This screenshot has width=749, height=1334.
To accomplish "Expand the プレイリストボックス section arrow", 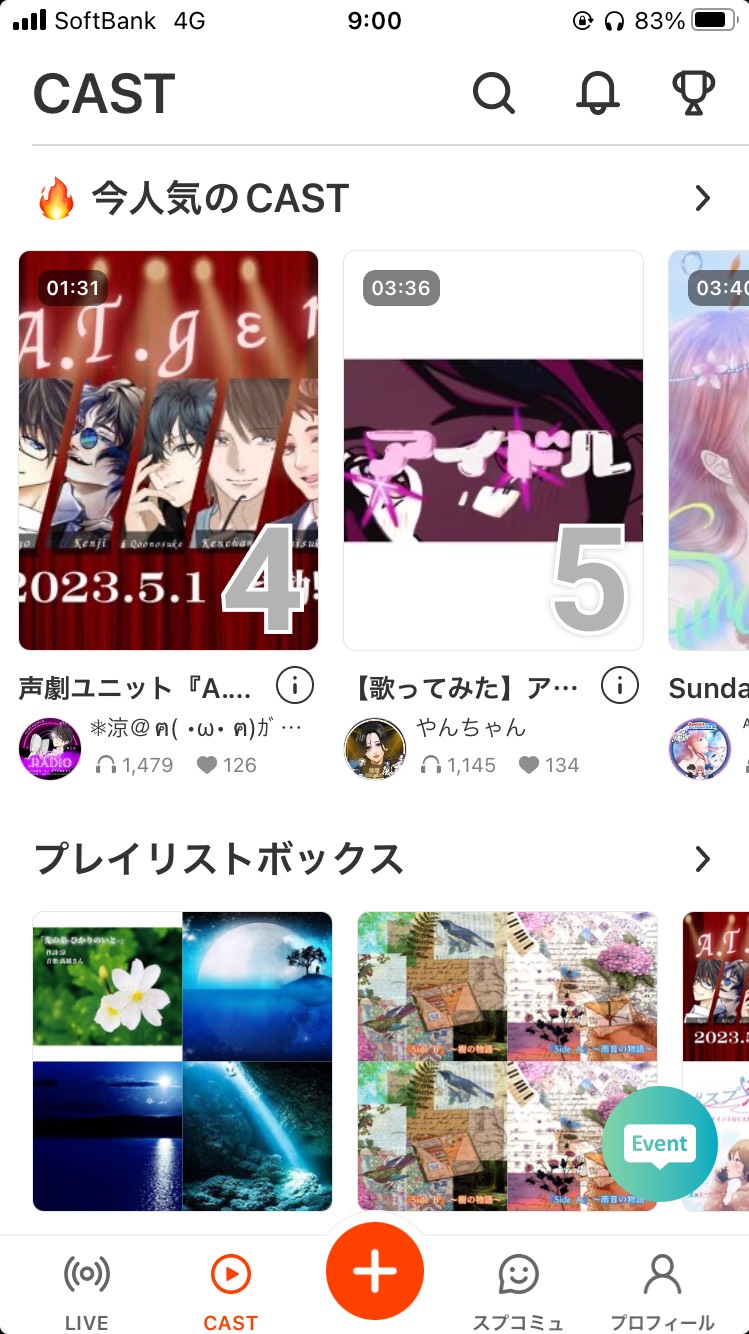I will click(x=702, y=859).
